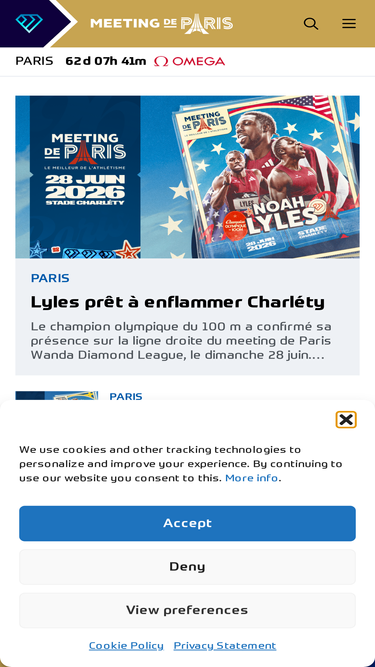This screenshot has height=667, width=375.
Task: Tap the Diamond League logo button
Action: click(x=29, y=23)
